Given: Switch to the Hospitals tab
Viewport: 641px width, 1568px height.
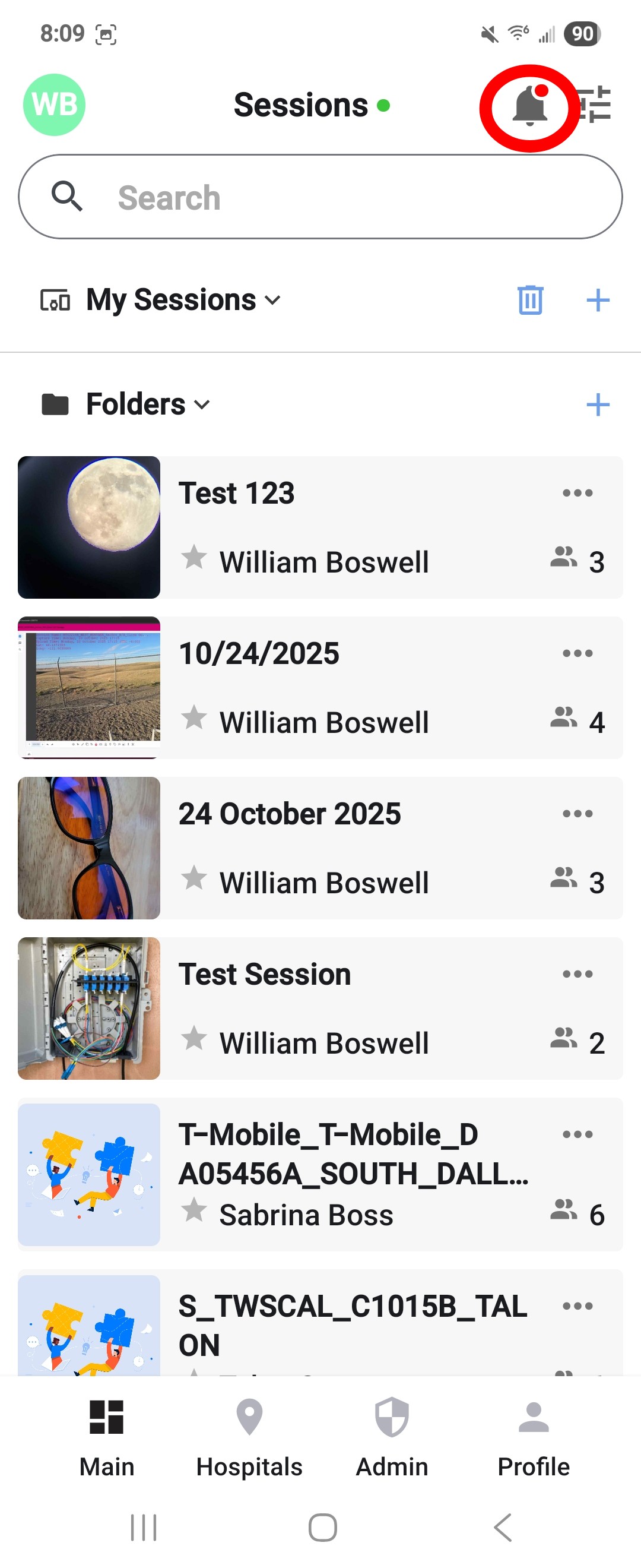Looking at the screenshot, I should (249, 1438).
